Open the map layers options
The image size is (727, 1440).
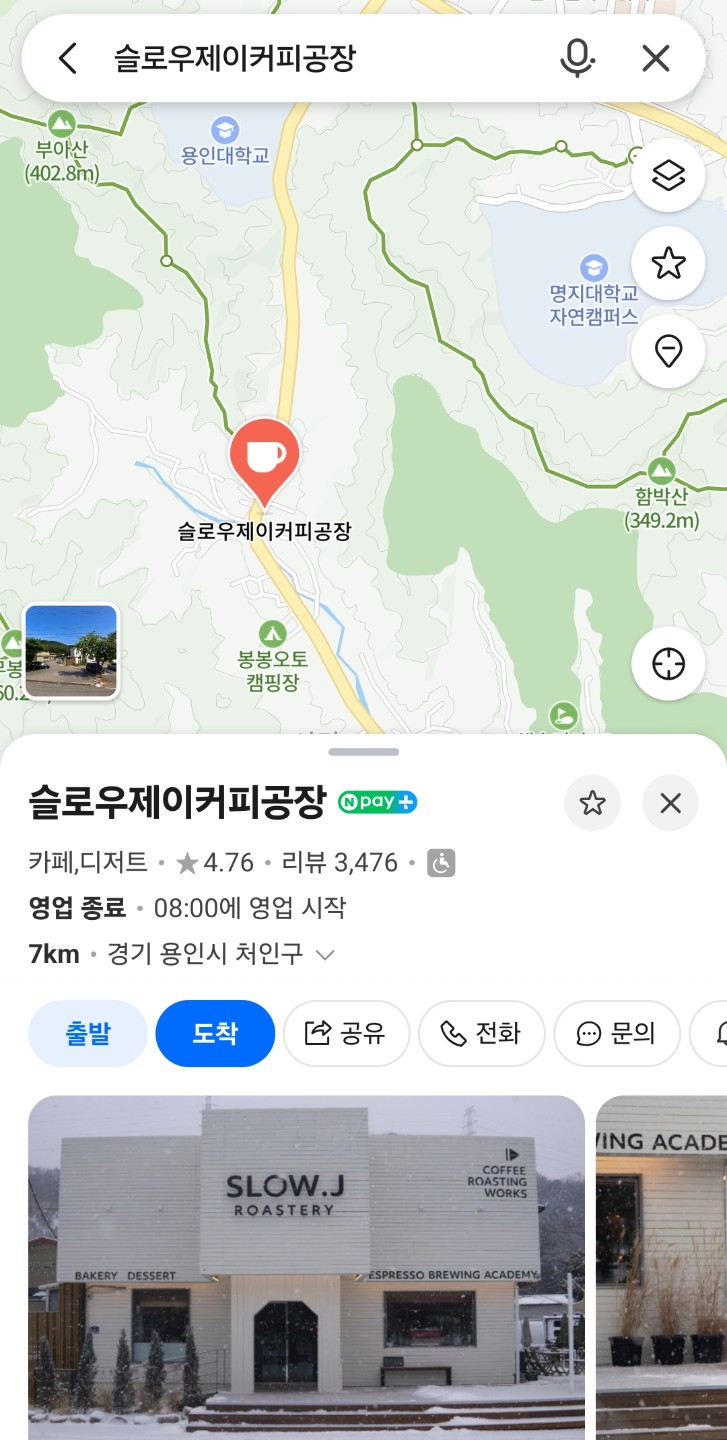point(668,176)
